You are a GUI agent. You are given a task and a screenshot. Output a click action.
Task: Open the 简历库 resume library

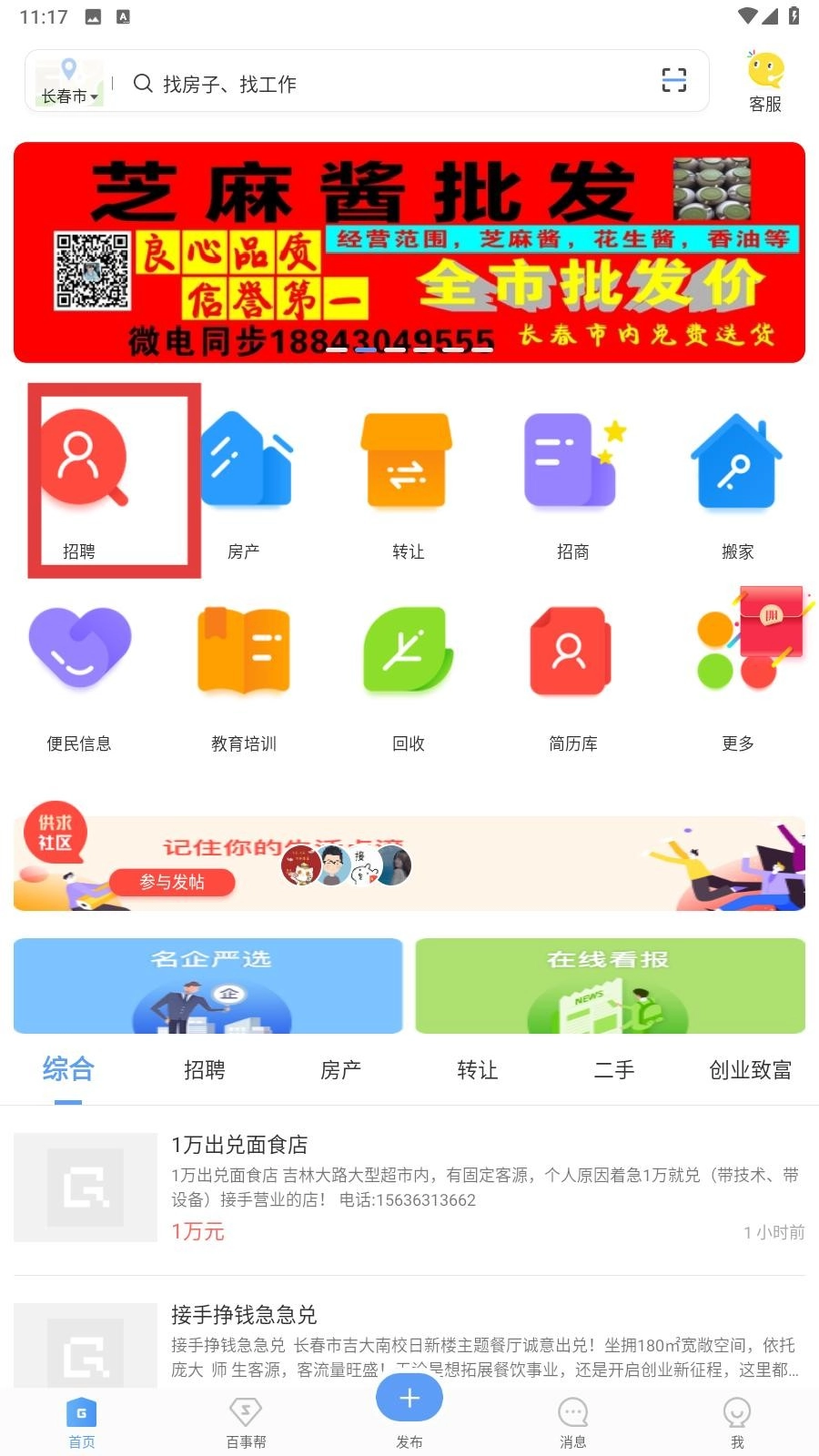point(572,675)
